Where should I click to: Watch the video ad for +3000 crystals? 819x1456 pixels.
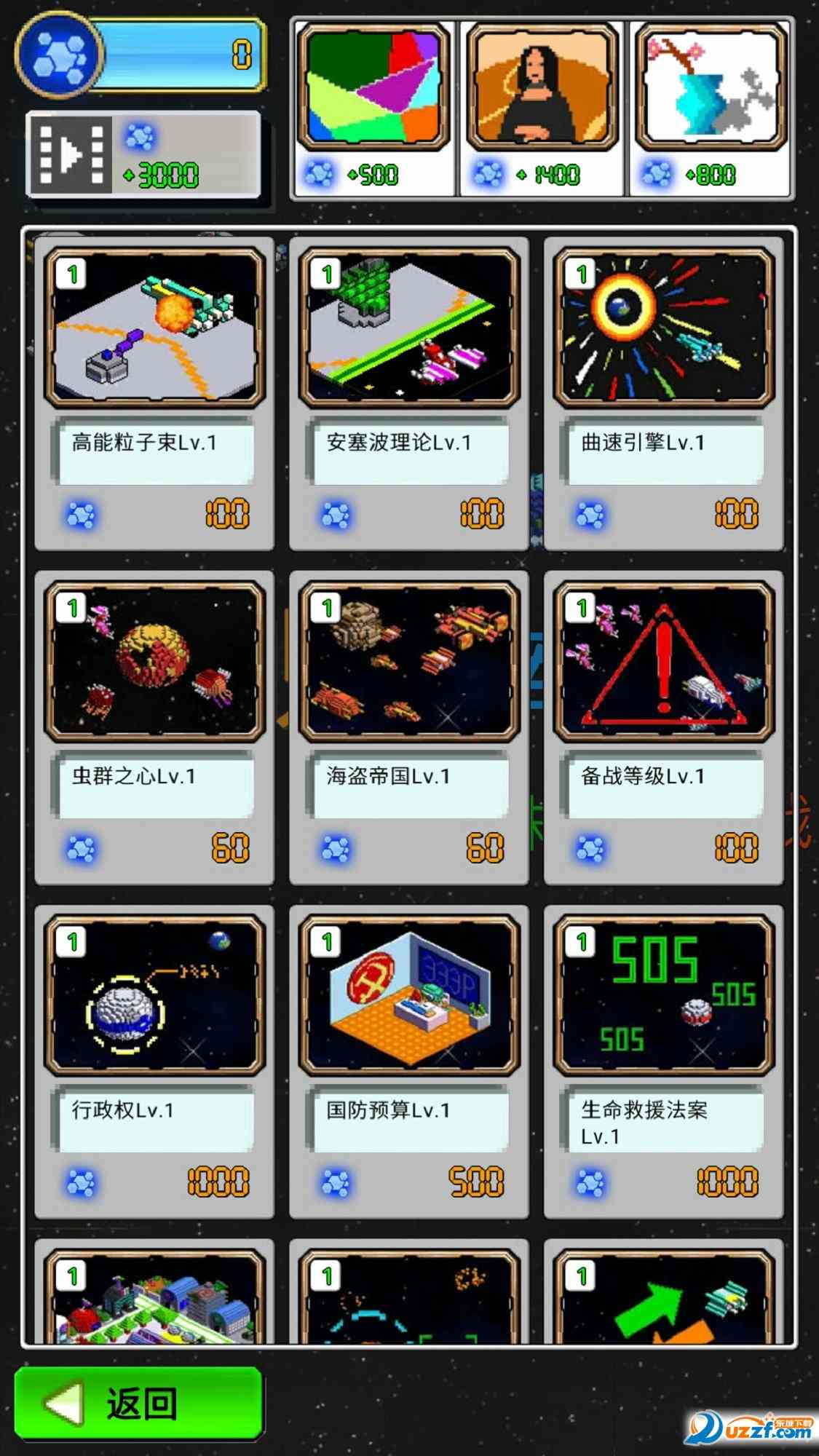coord(143,154)
